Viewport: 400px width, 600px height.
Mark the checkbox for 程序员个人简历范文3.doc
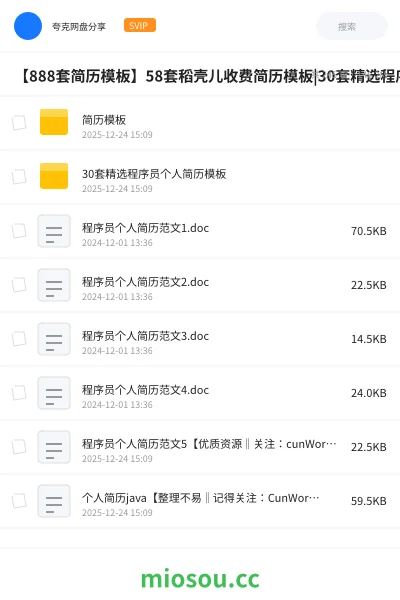tap(19, 339)
